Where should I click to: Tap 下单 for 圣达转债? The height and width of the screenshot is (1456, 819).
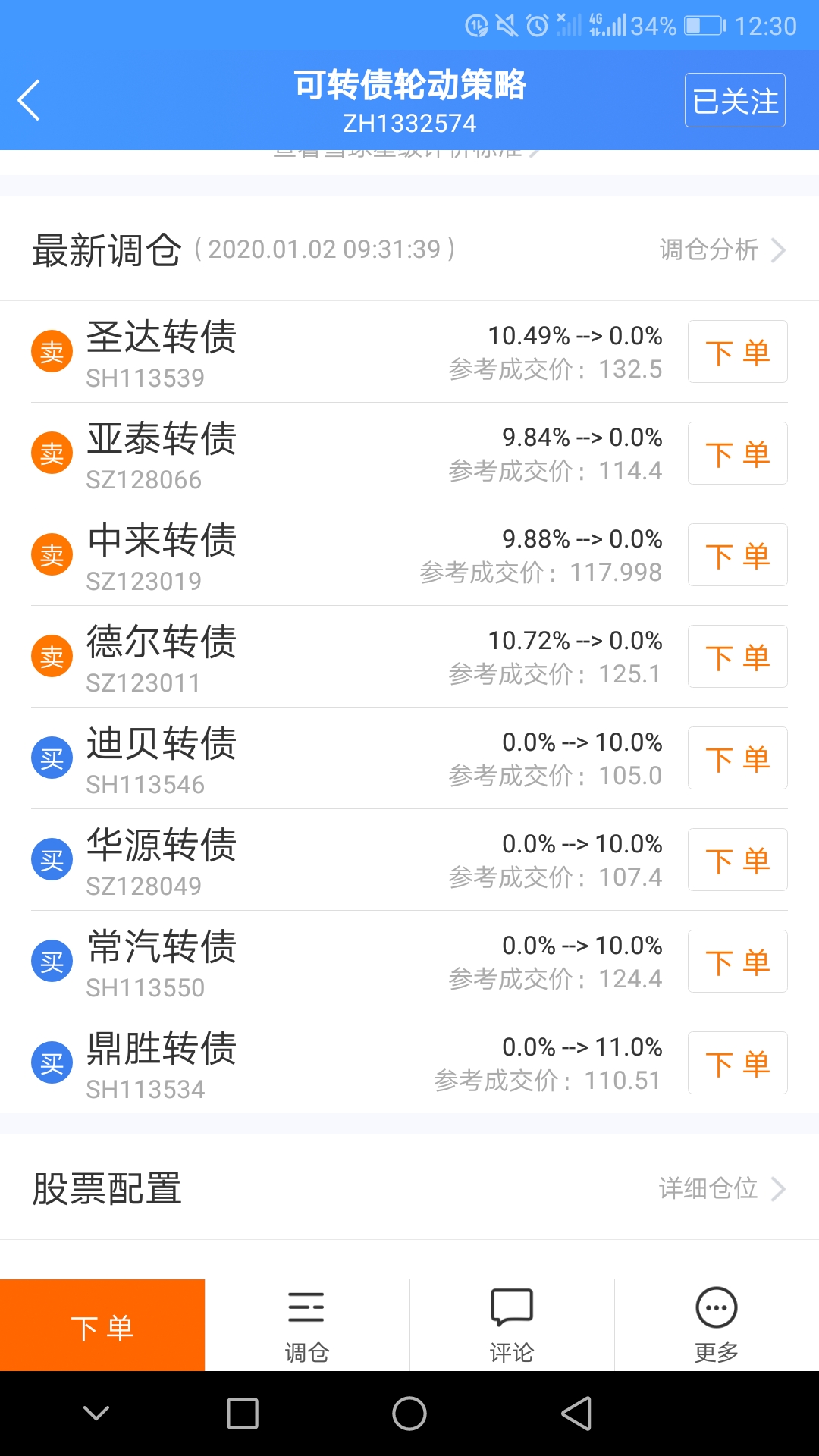737,352
